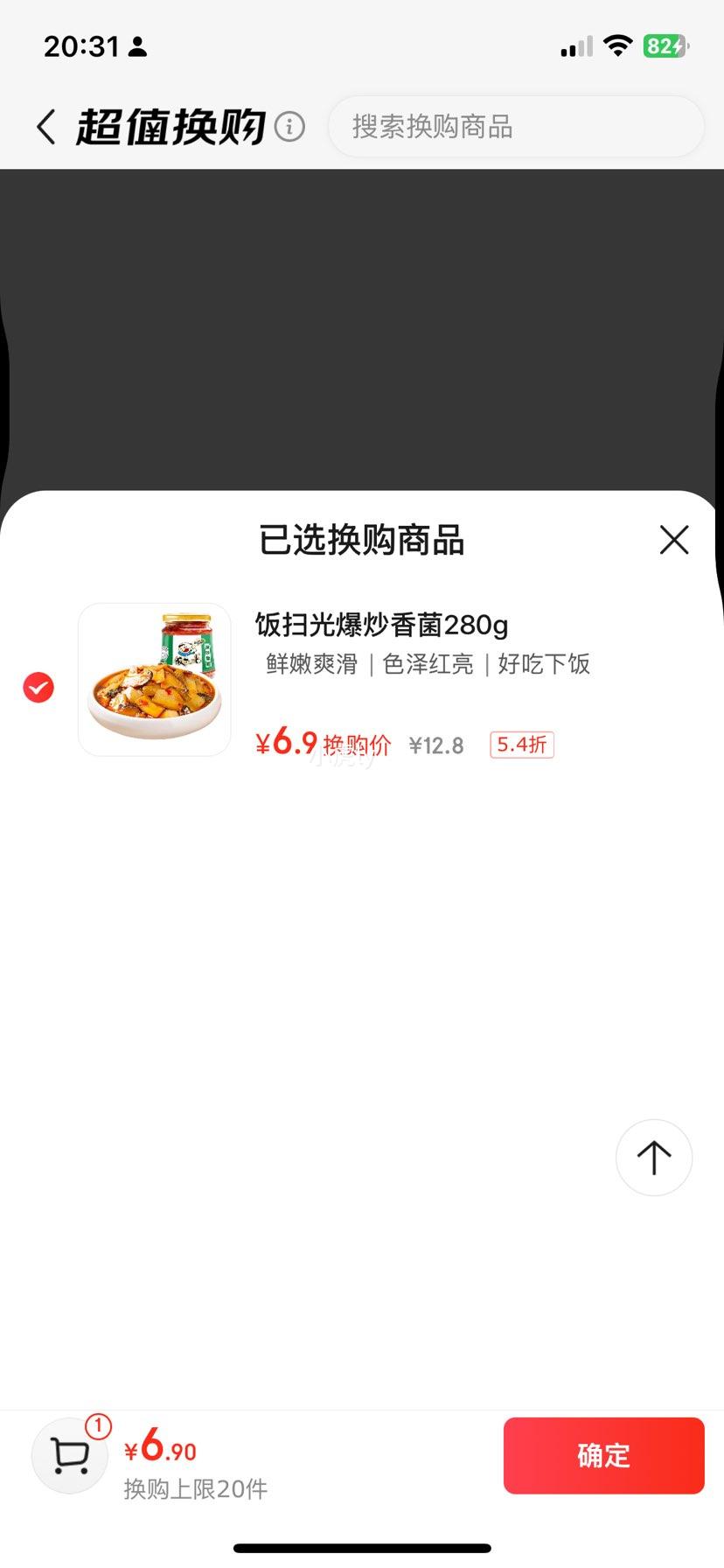Screen dimensions: 724x1568
Task: Open the 已选换购商品 header
Action: tap(362, 540)
